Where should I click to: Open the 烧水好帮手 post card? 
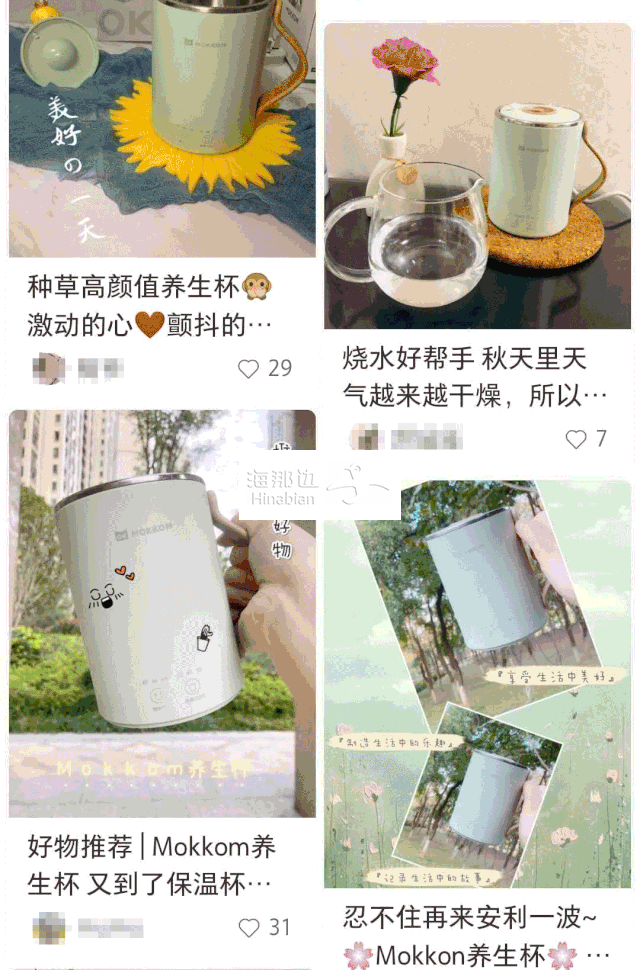tap(477, 180)
